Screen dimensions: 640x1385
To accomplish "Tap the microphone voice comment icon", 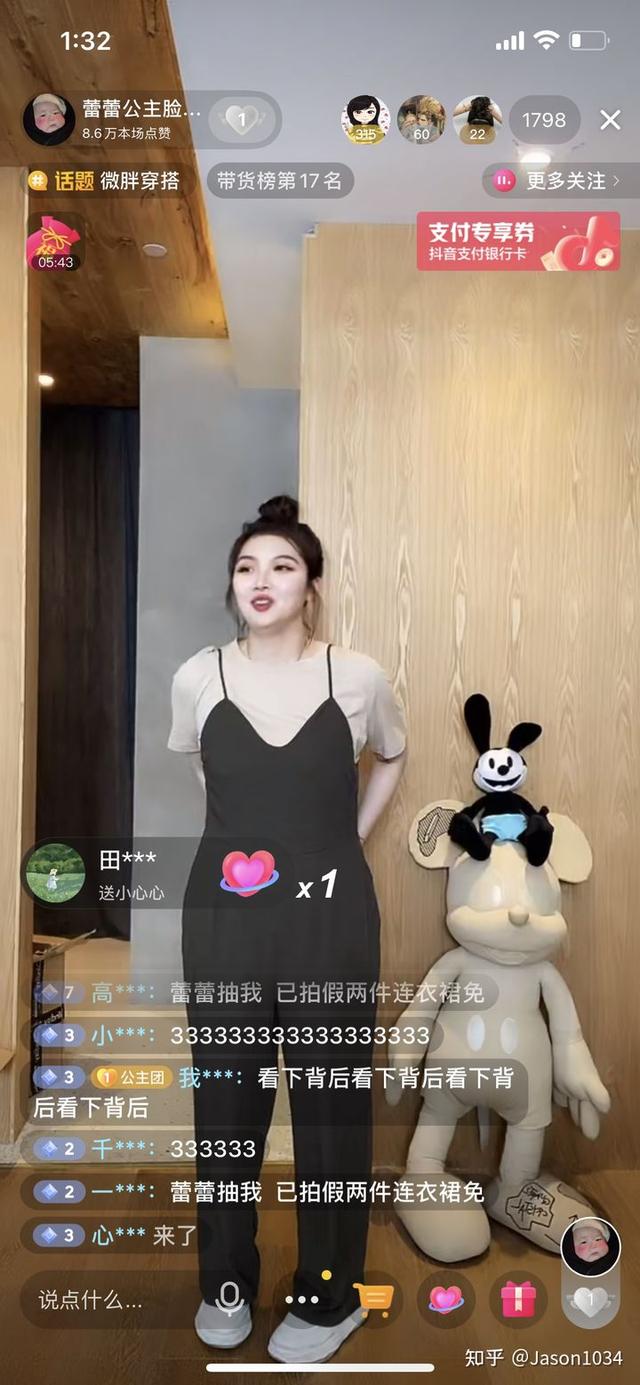I will pos(229,1299).
